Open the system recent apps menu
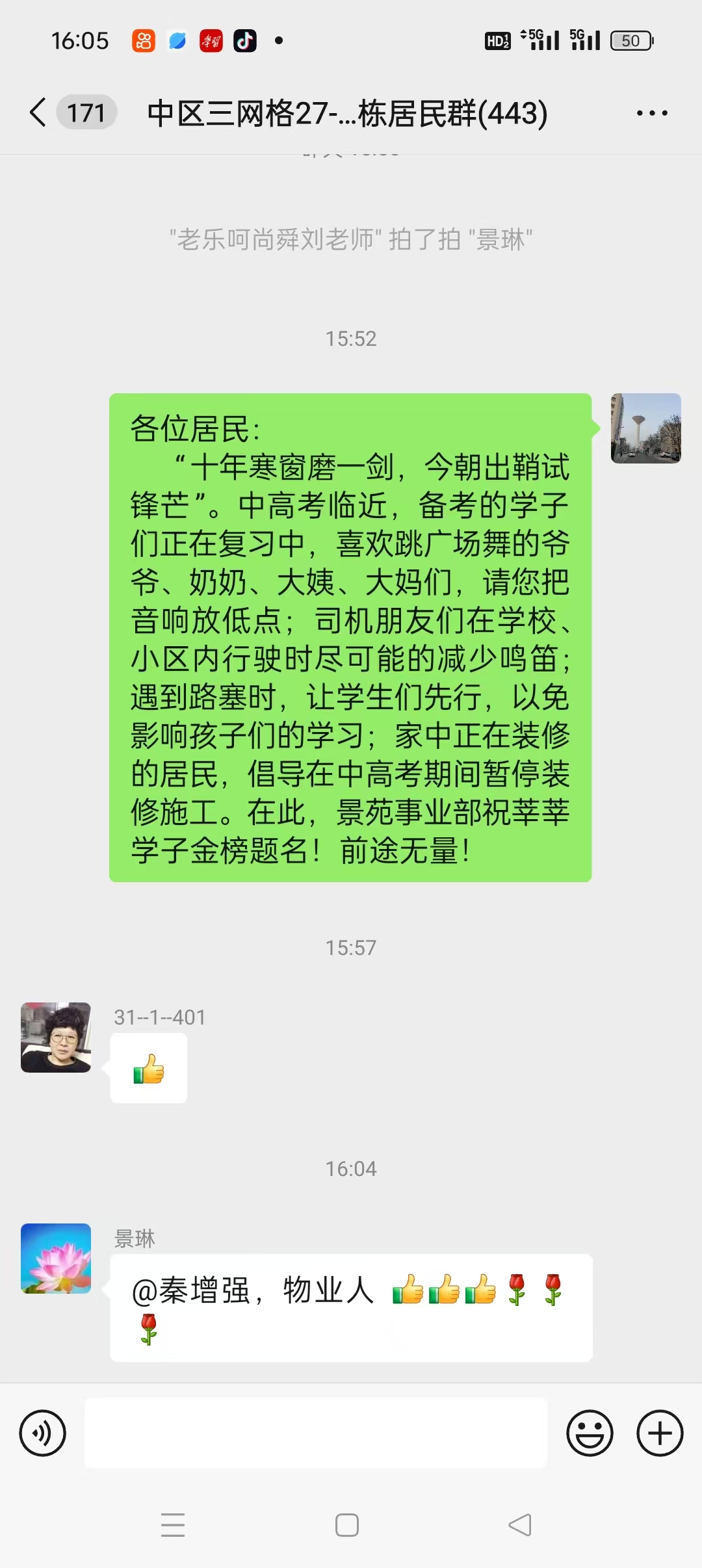 click(x=173, y=1525)
